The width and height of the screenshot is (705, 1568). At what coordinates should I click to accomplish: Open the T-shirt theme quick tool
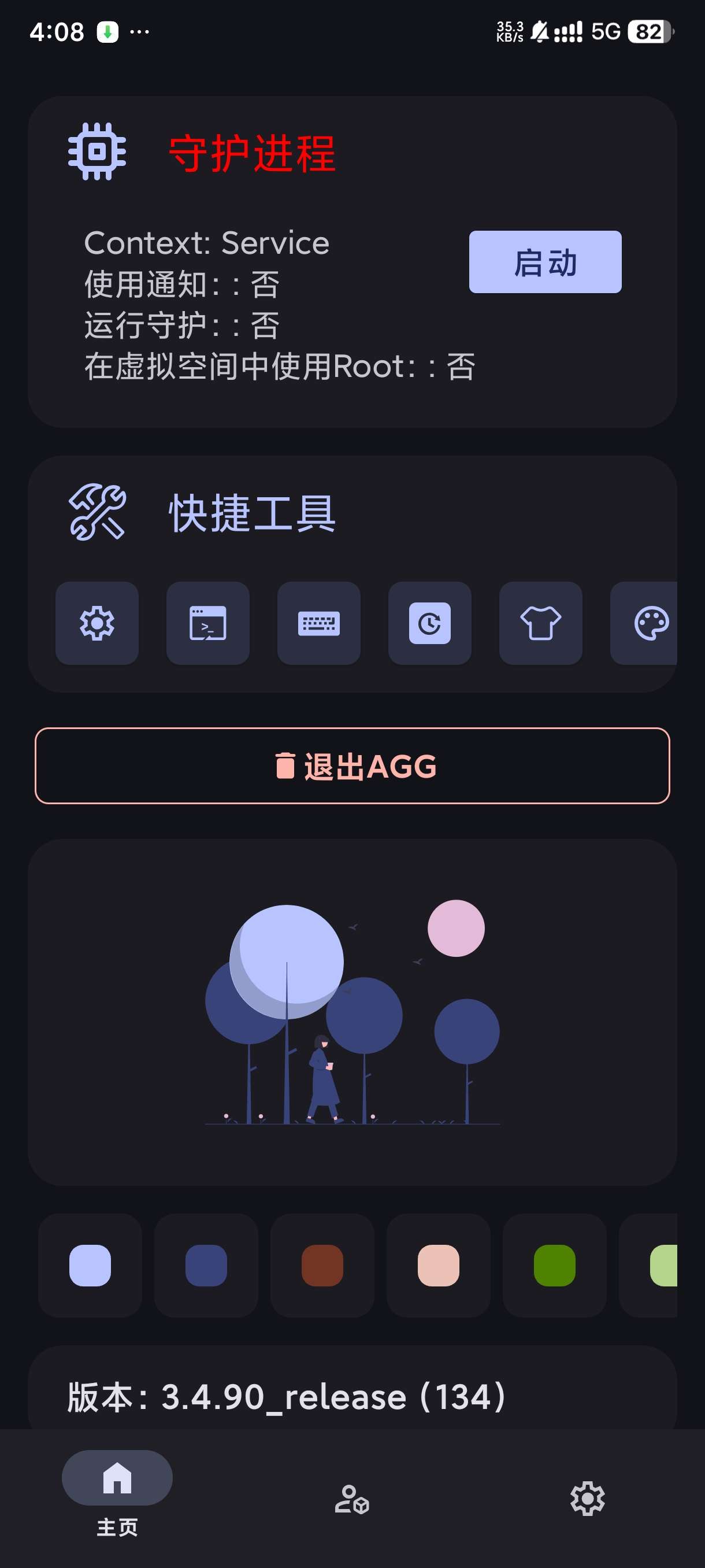(x=541, y=623)
